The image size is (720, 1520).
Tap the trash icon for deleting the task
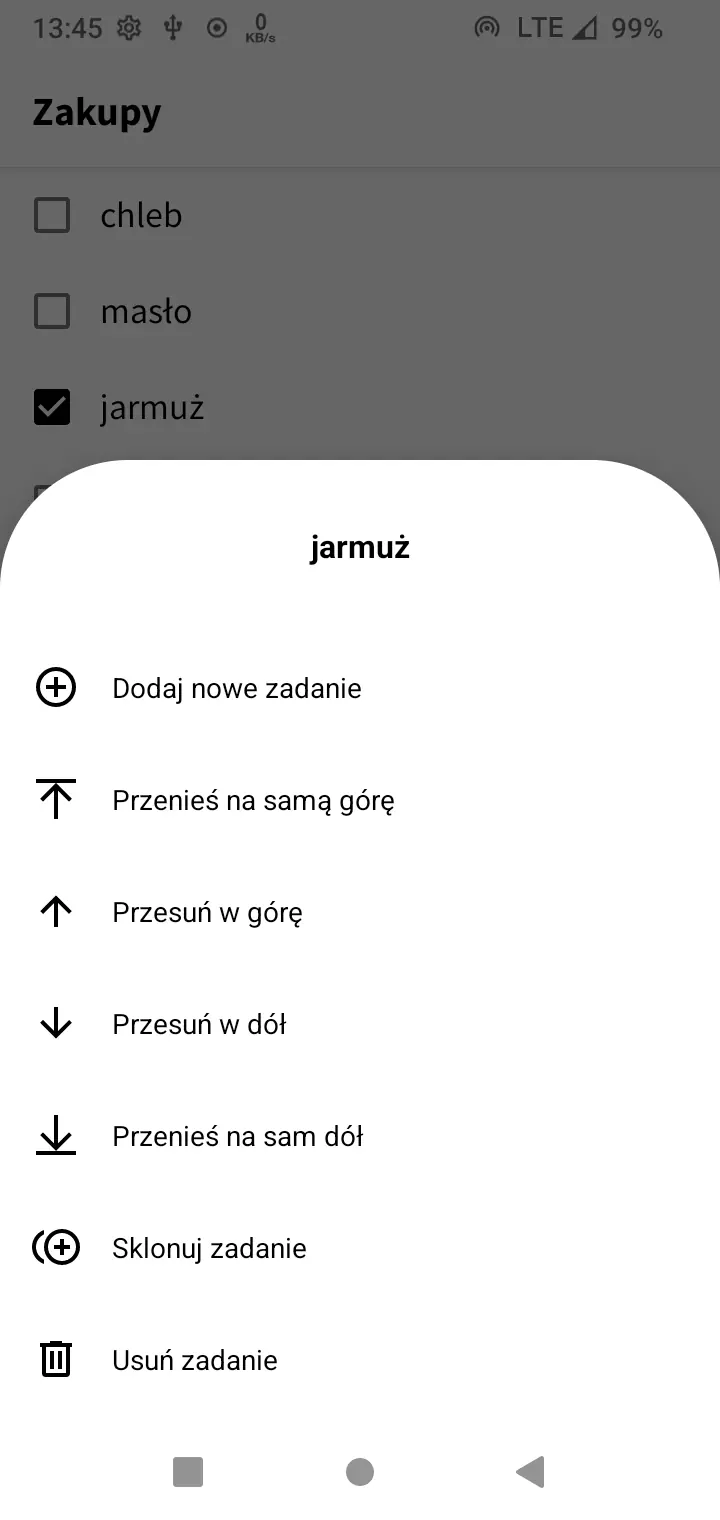point(55,1359)
